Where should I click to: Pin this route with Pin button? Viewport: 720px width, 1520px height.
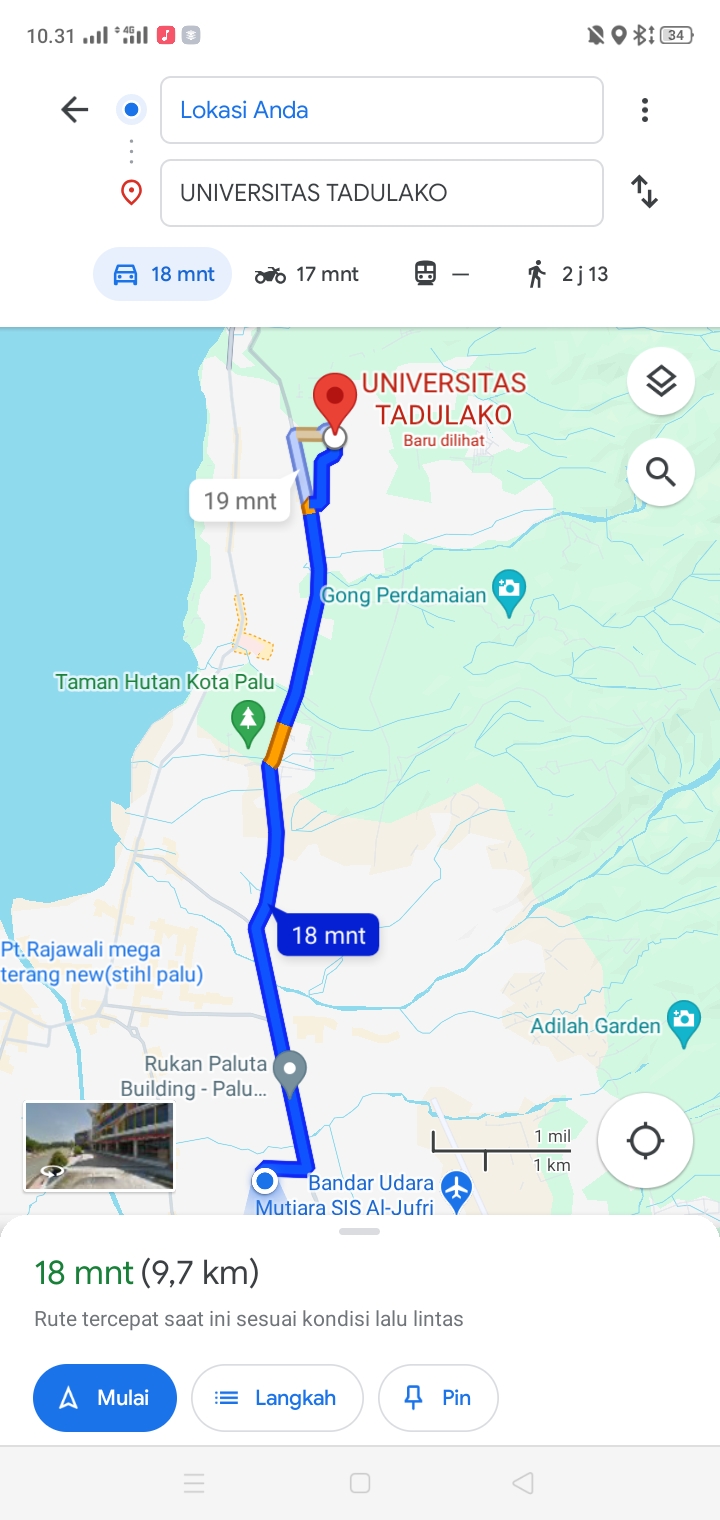point(438,1398)
